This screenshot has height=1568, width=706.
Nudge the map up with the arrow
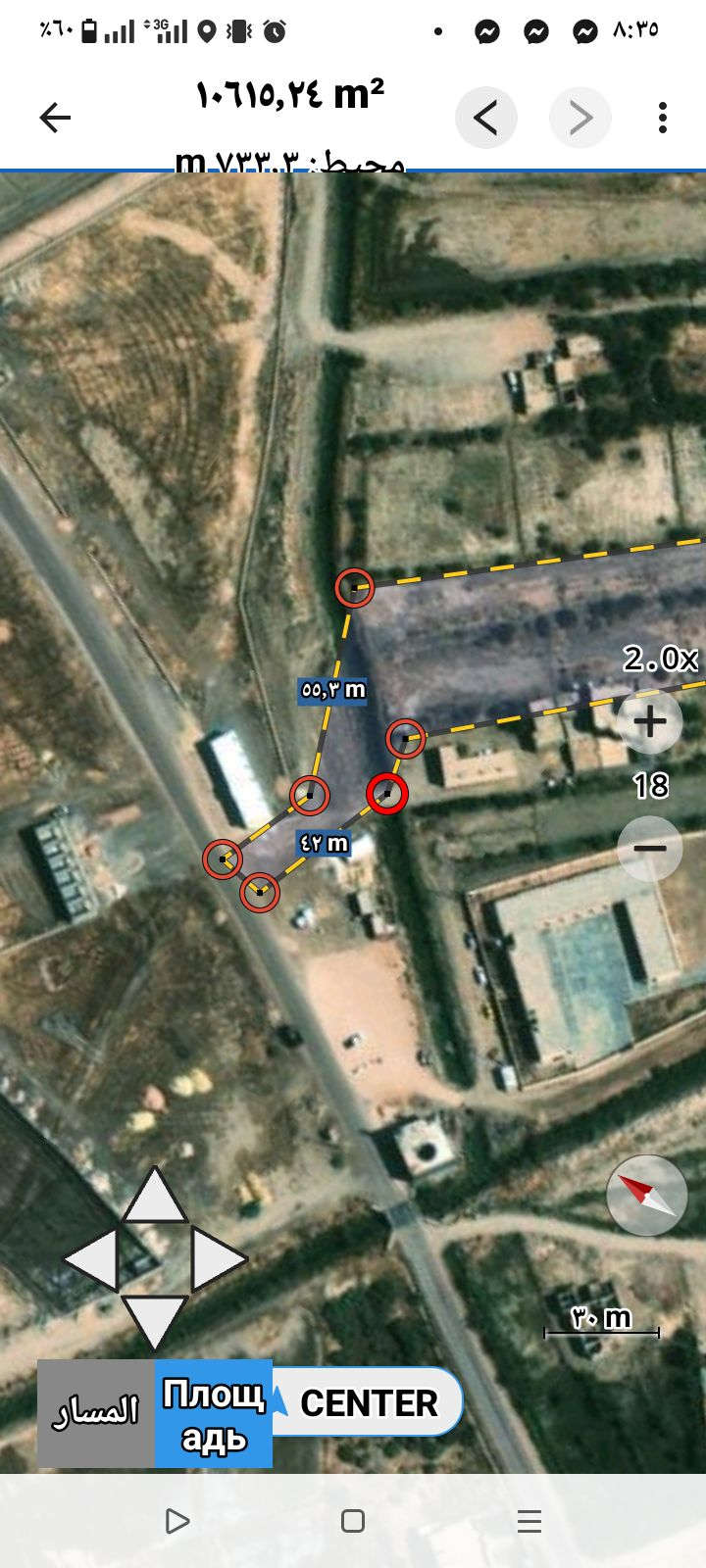click(x=155, y=1198)
